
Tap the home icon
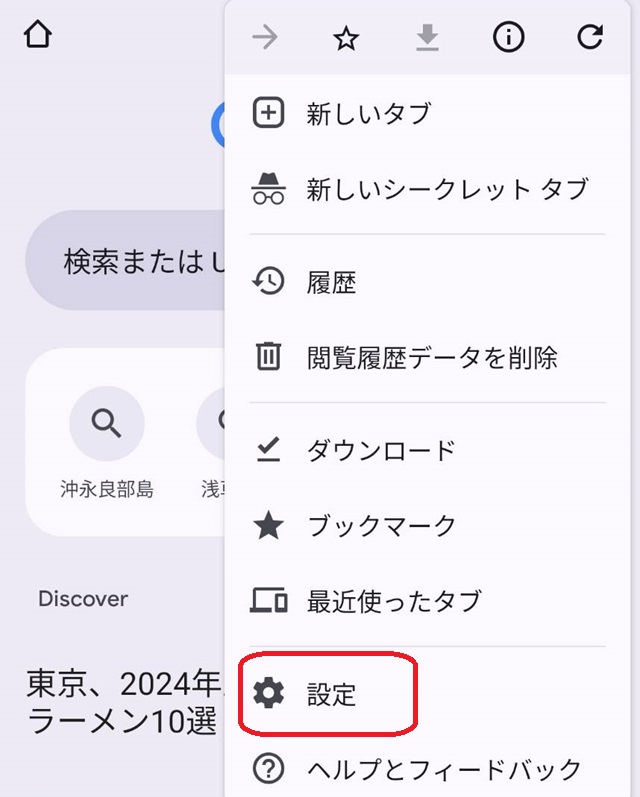(x=38, y=35)
